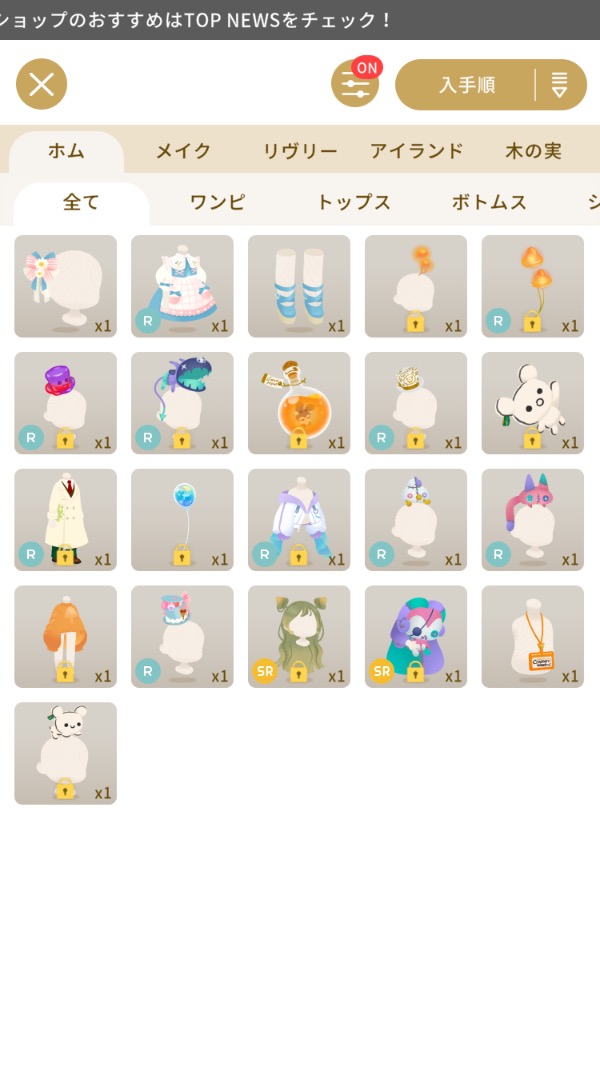Switch to the メイク tab
600x1067 pixels.
coord(183,151)
